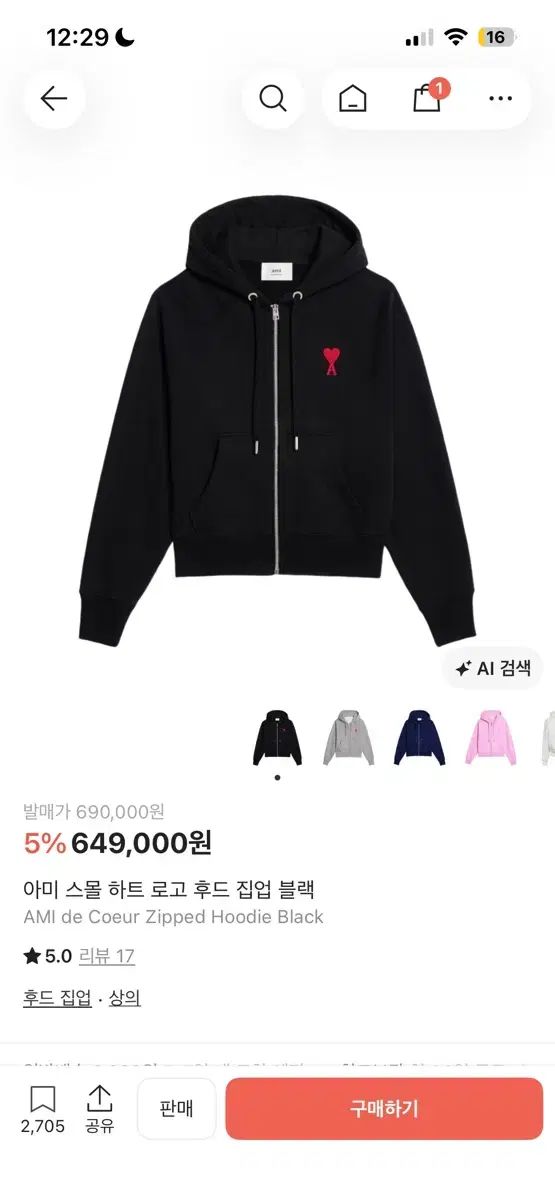Select the navy hoodie color thumbnail

coord(419,738)
